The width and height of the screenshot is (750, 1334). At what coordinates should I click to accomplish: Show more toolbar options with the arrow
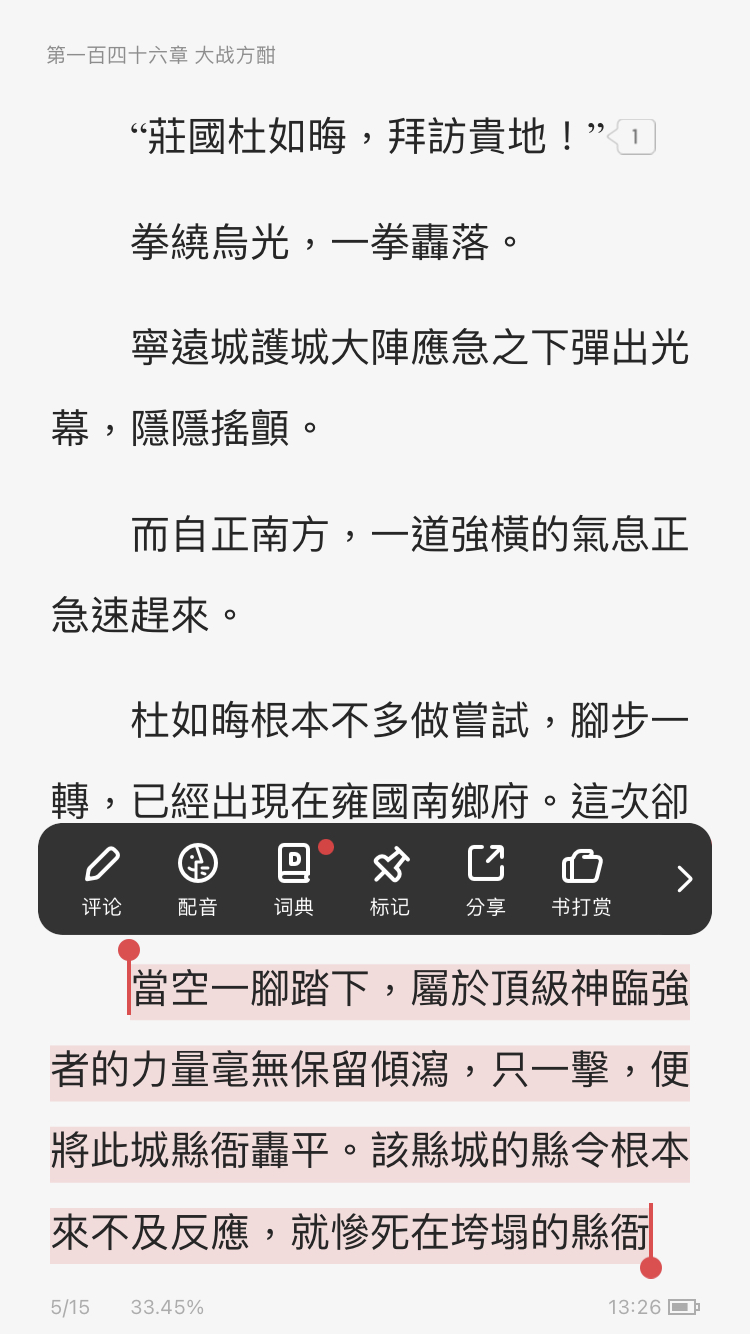(684, 879)
